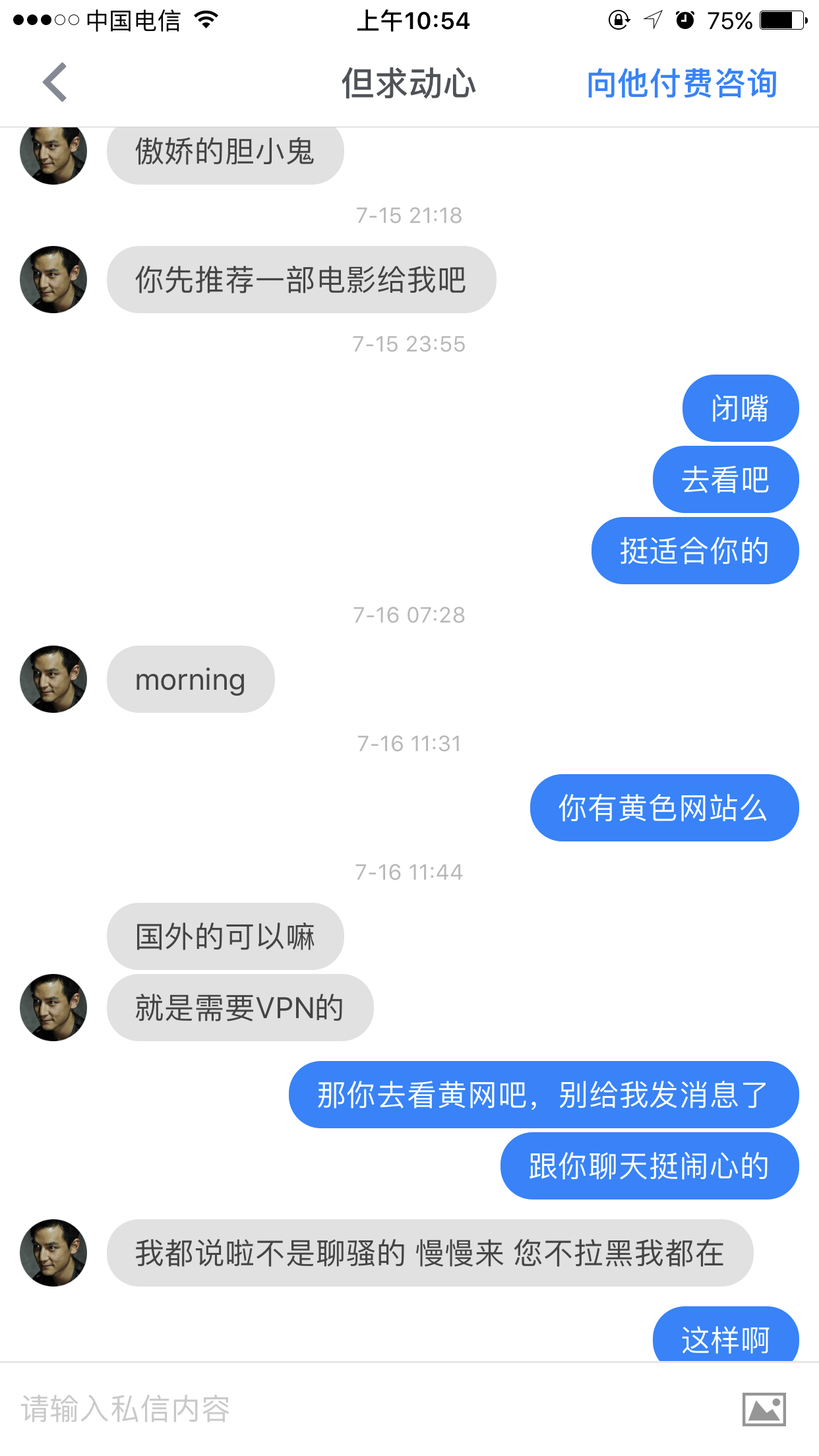Tap 向他付费咨询 to start paid consultation
This screenshot has height=1456, width=819.
682,84
